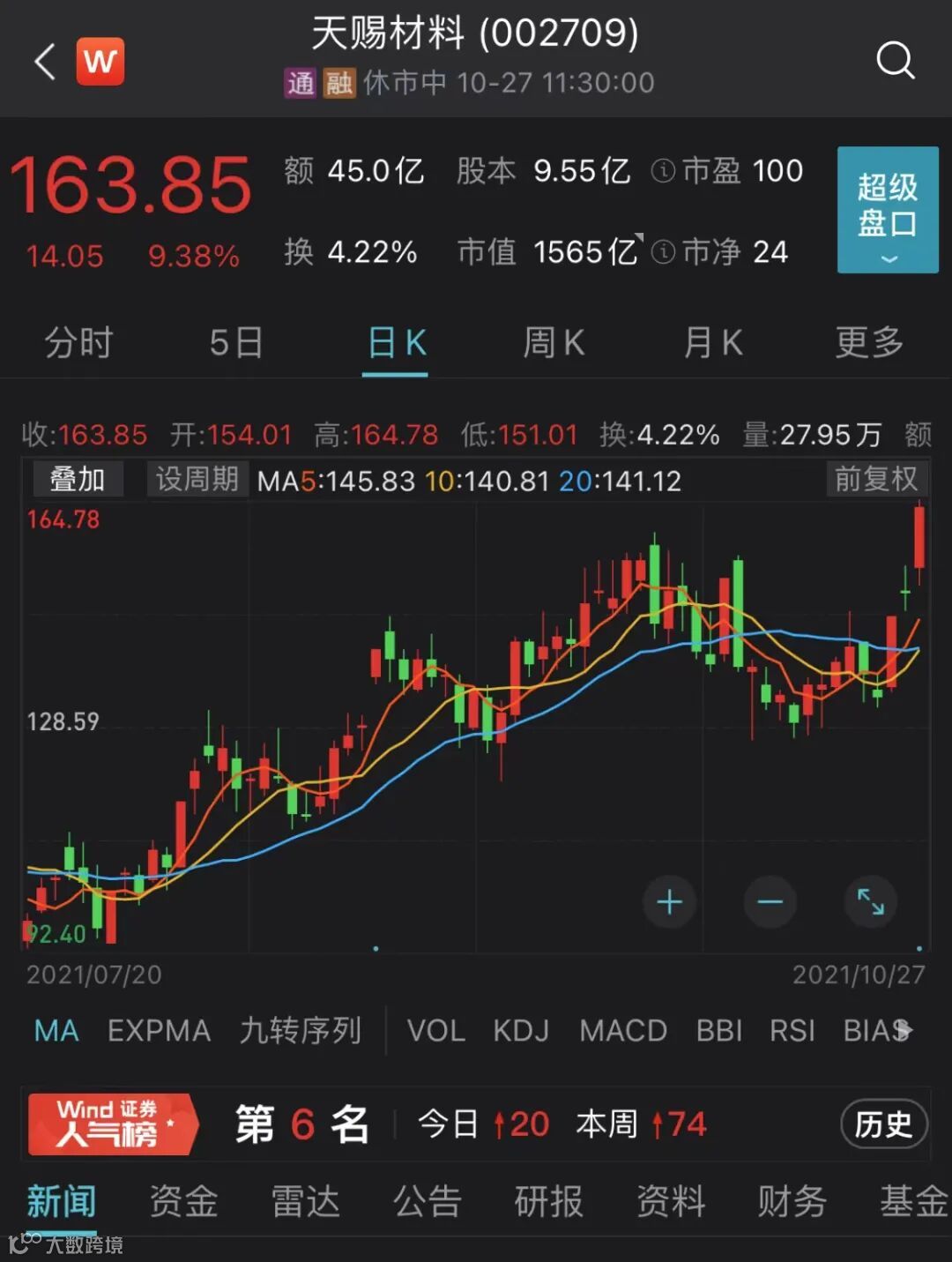Switch to the 资金 tab

point(183,1201)
